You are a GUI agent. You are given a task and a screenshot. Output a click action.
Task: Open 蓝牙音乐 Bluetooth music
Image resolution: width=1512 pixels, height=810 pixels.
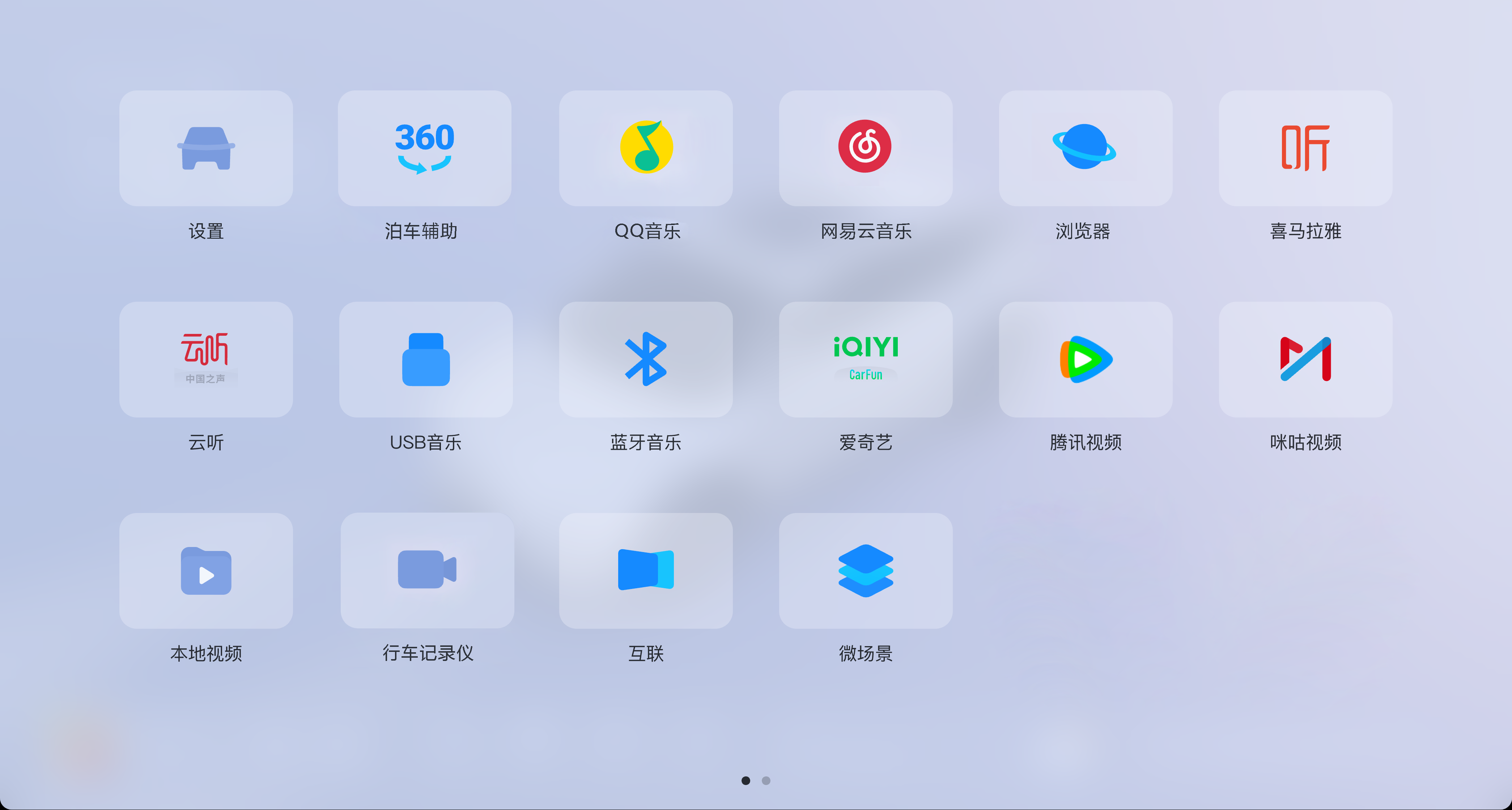coord(646,359)
